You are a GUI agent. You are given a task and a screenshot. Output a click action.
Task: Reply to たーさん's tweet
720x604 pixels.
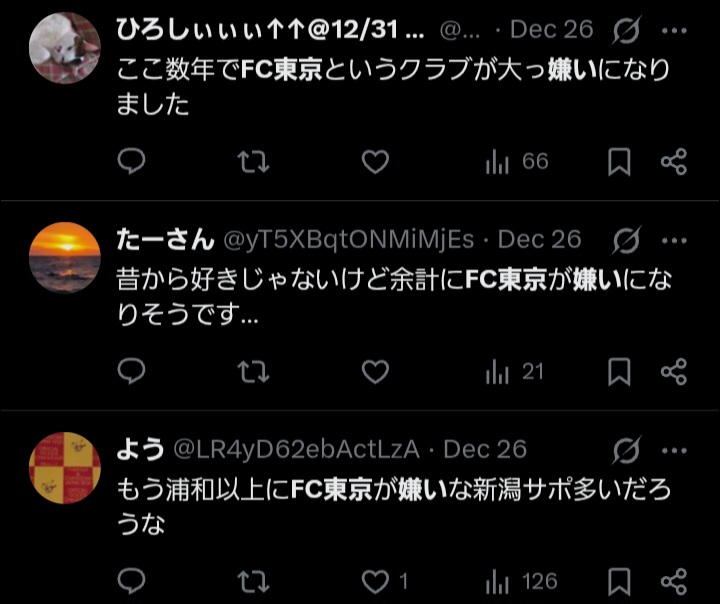click(131, 371)
